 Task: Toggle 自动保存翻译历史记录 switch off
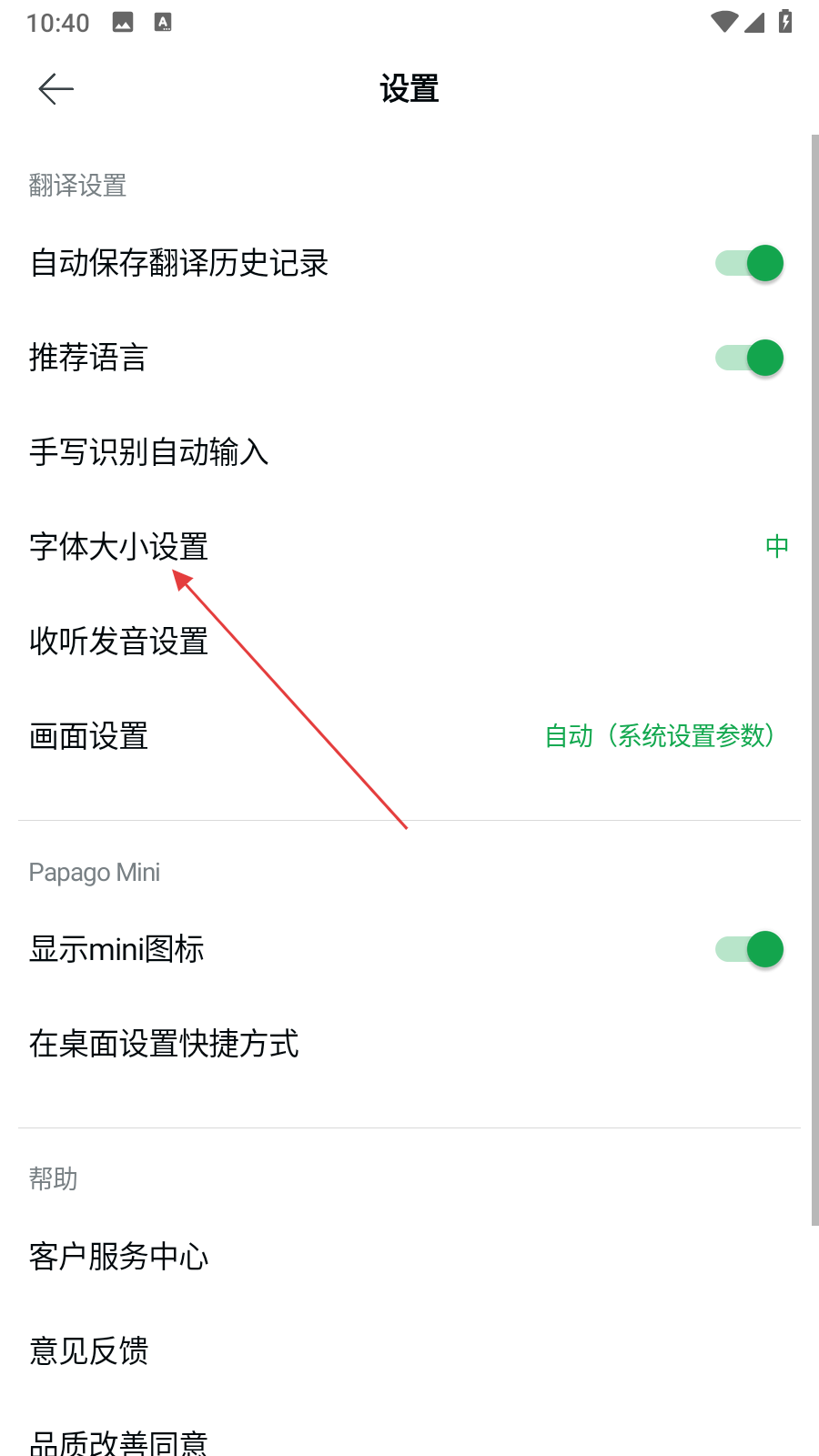tap(749, 264)
